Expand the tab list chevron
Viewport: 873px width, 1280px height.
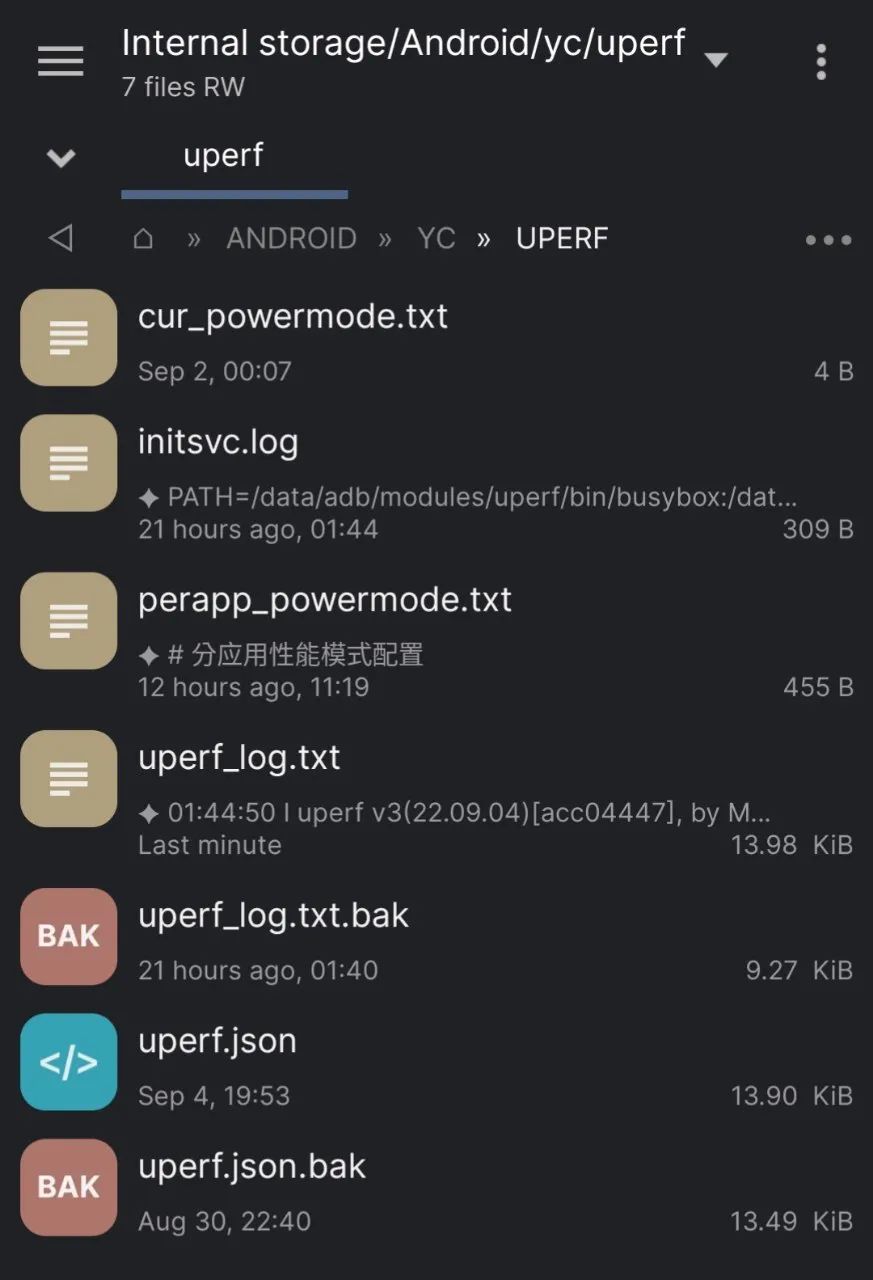tap(61, 158)
